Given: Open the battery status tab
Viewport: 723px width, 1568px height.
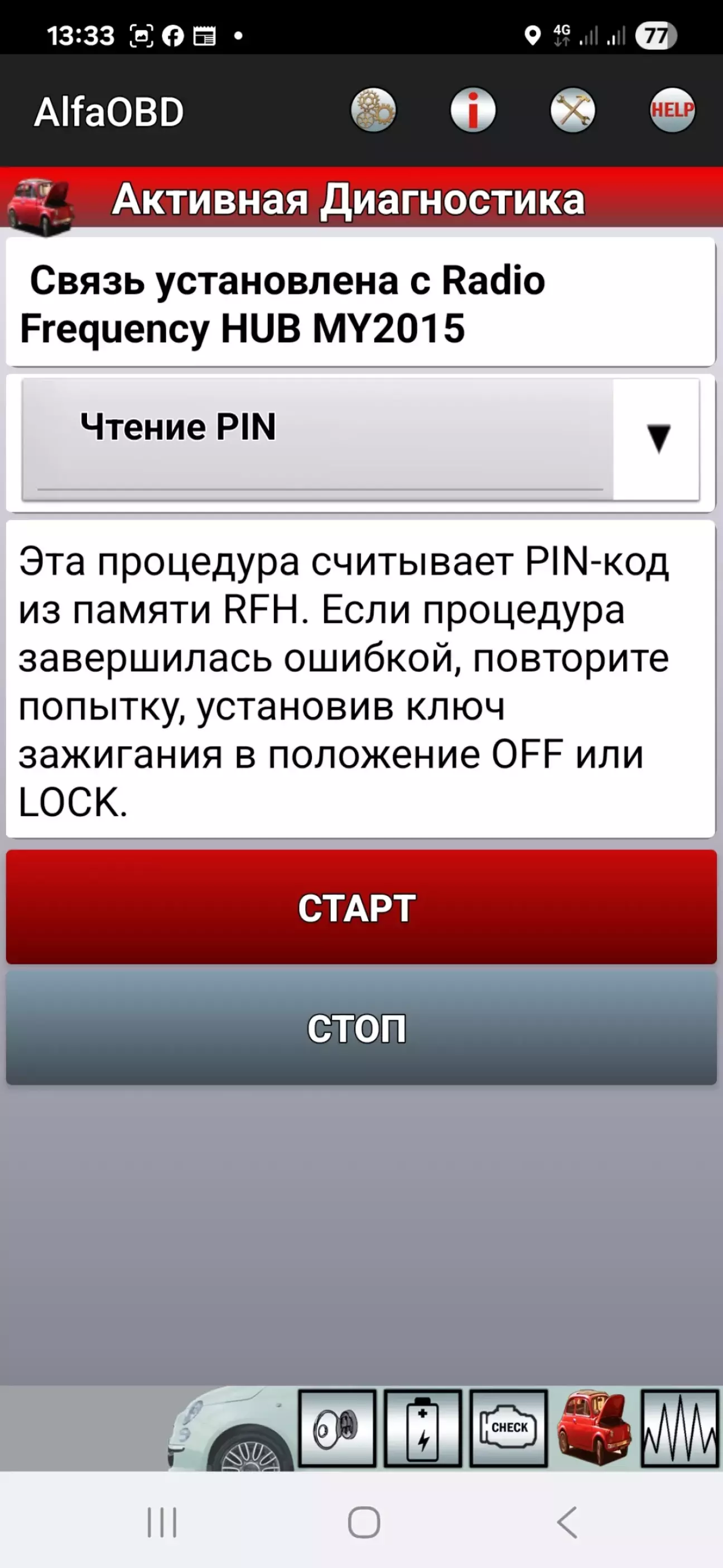Looking at the screenshot, I should 423,1428.
